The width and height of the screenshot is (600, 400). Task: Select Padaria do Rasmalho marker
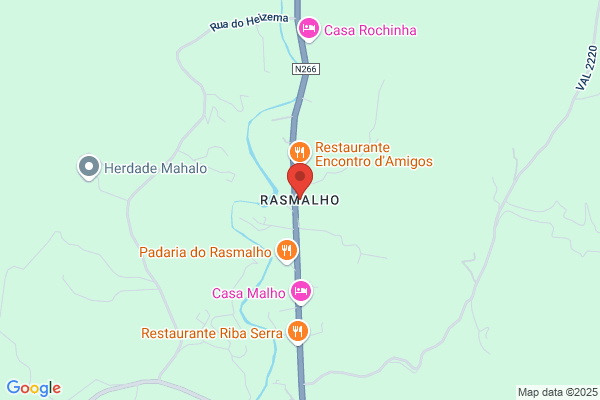click(x=287, y=251)
